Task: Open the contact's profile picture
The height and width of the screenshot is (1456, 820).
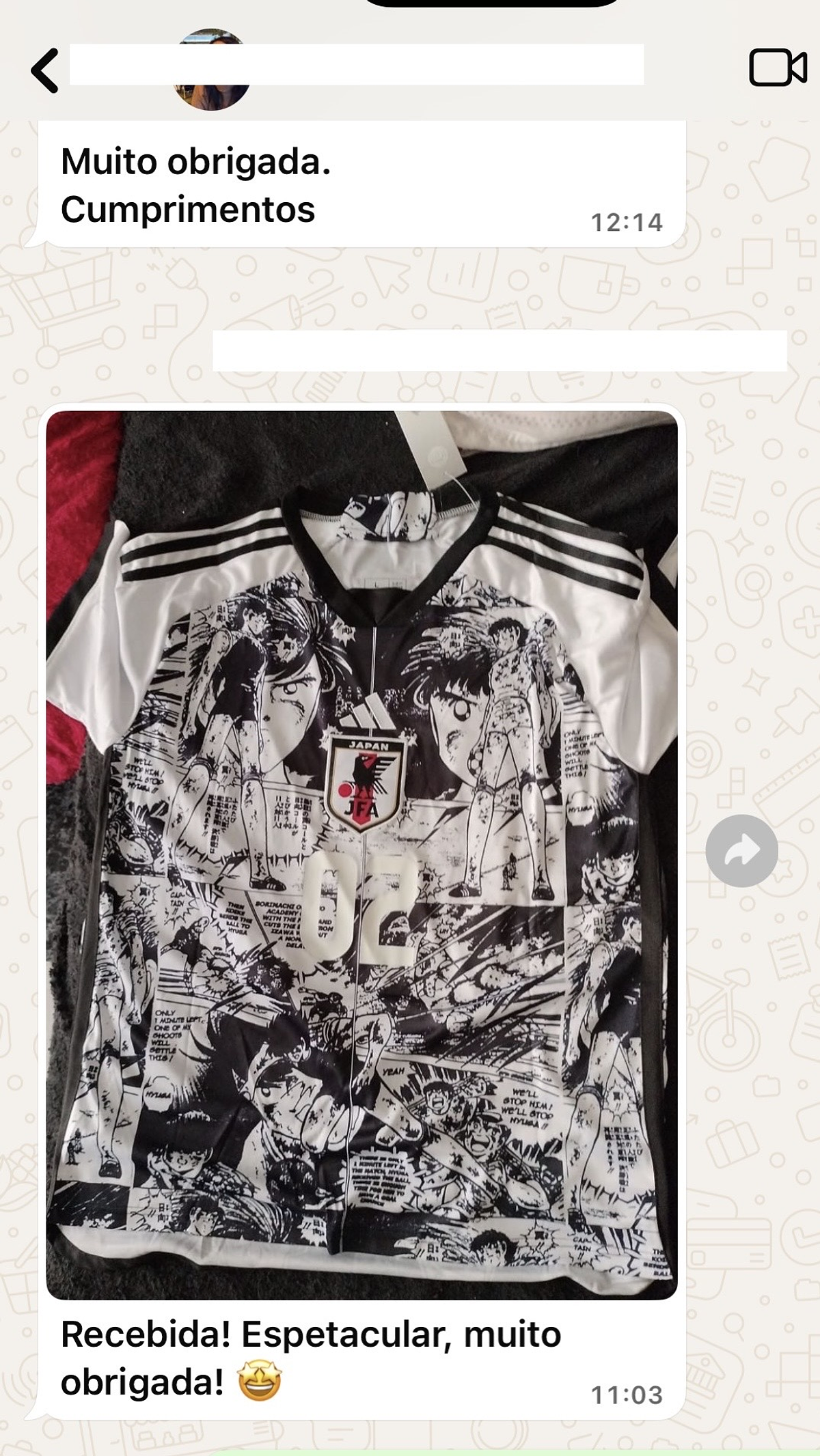Action: 212,96
